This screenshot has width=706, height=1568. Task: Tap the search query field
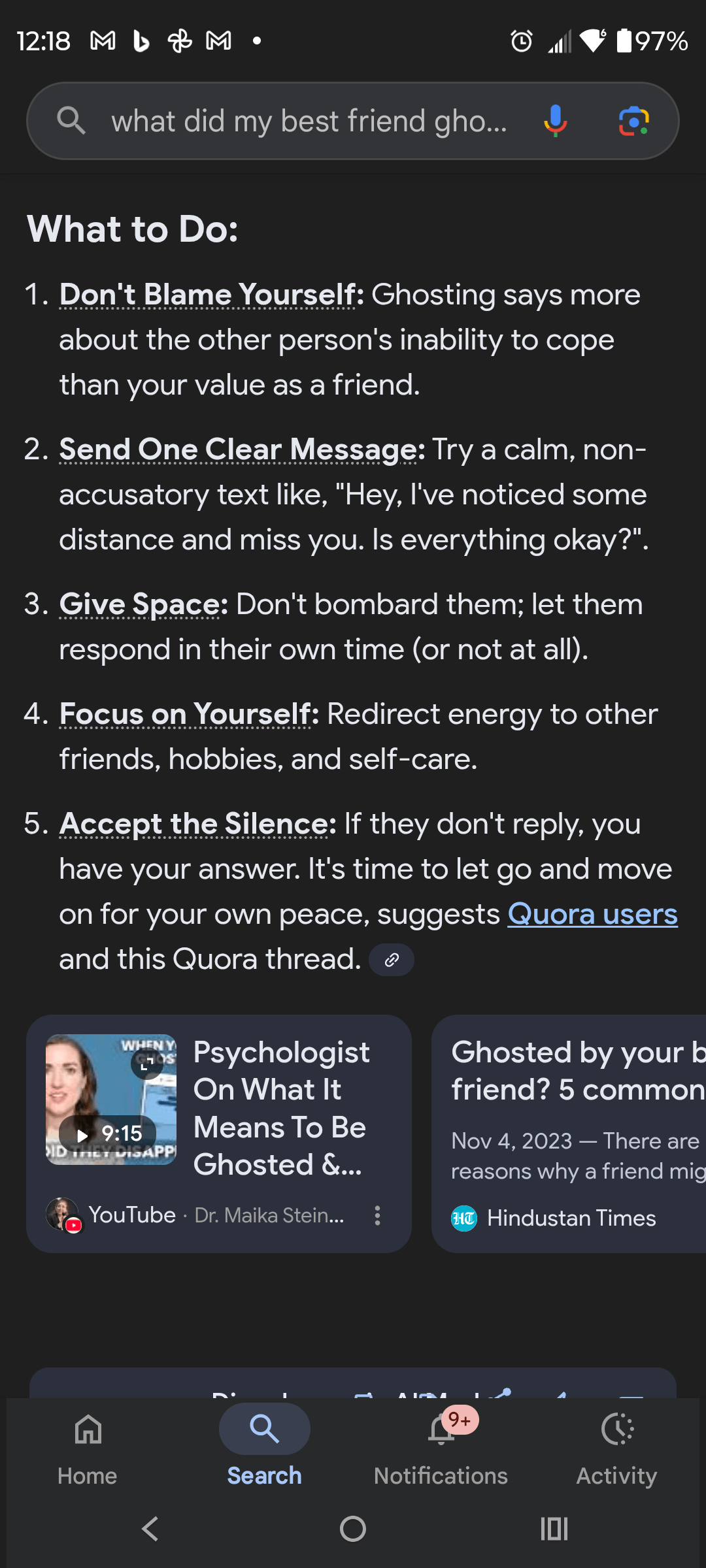(307, 122)
